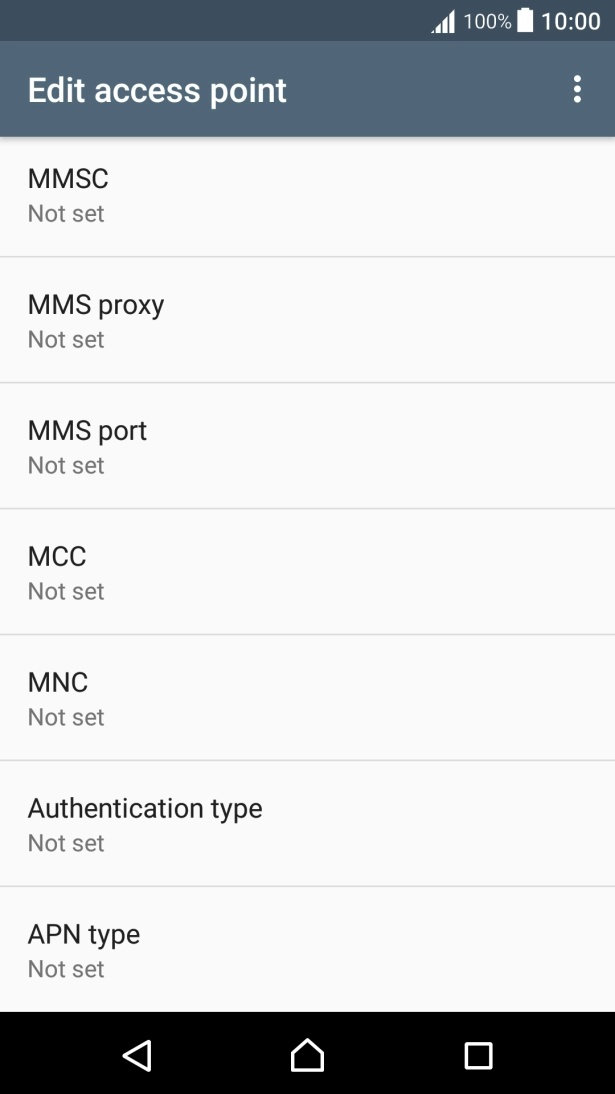Open the MMS proxy field
This screenshot has height=1094, width=615.
point(307,321)
